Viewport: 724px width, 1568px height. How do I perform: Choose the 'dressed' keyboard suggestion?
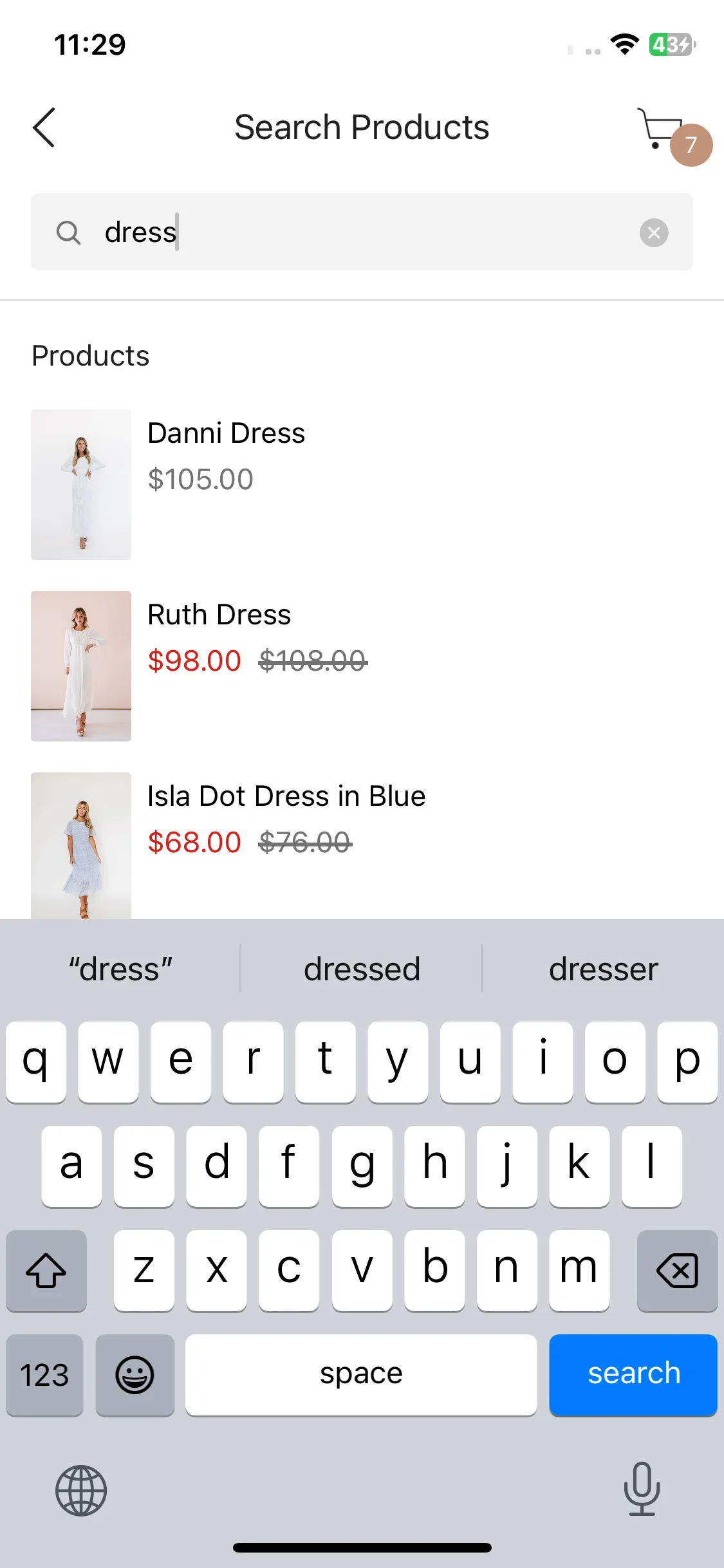362,969
